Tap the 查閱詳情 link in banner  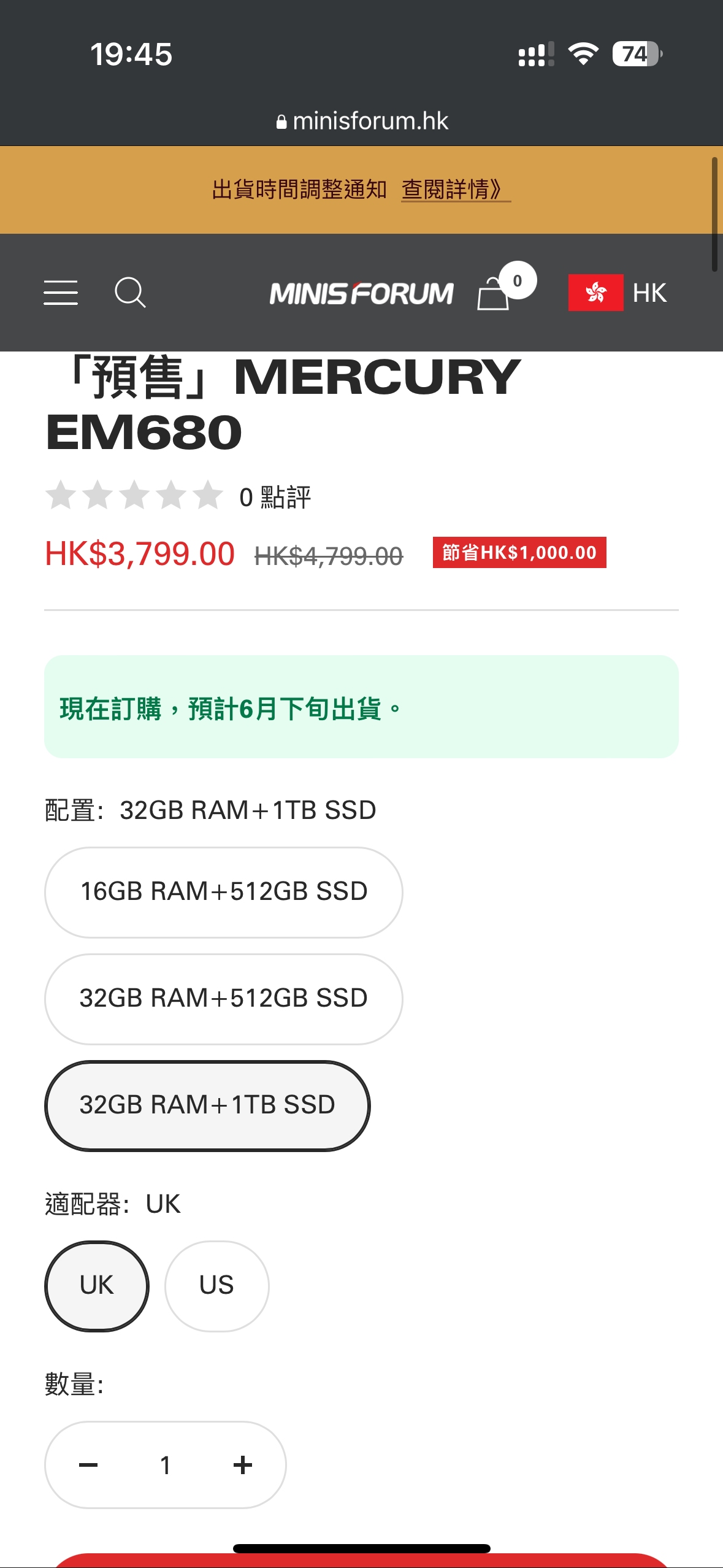[456, 190]
